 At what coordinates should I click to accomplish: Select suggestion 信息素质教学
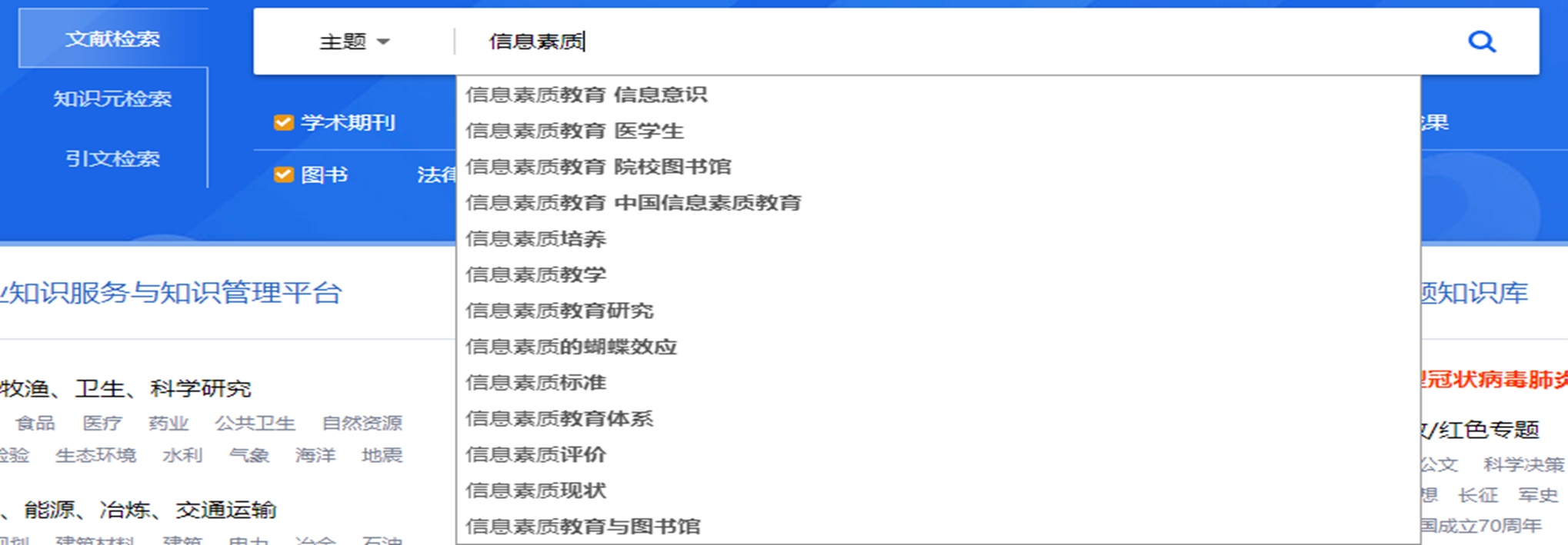[x=536, y=274]
